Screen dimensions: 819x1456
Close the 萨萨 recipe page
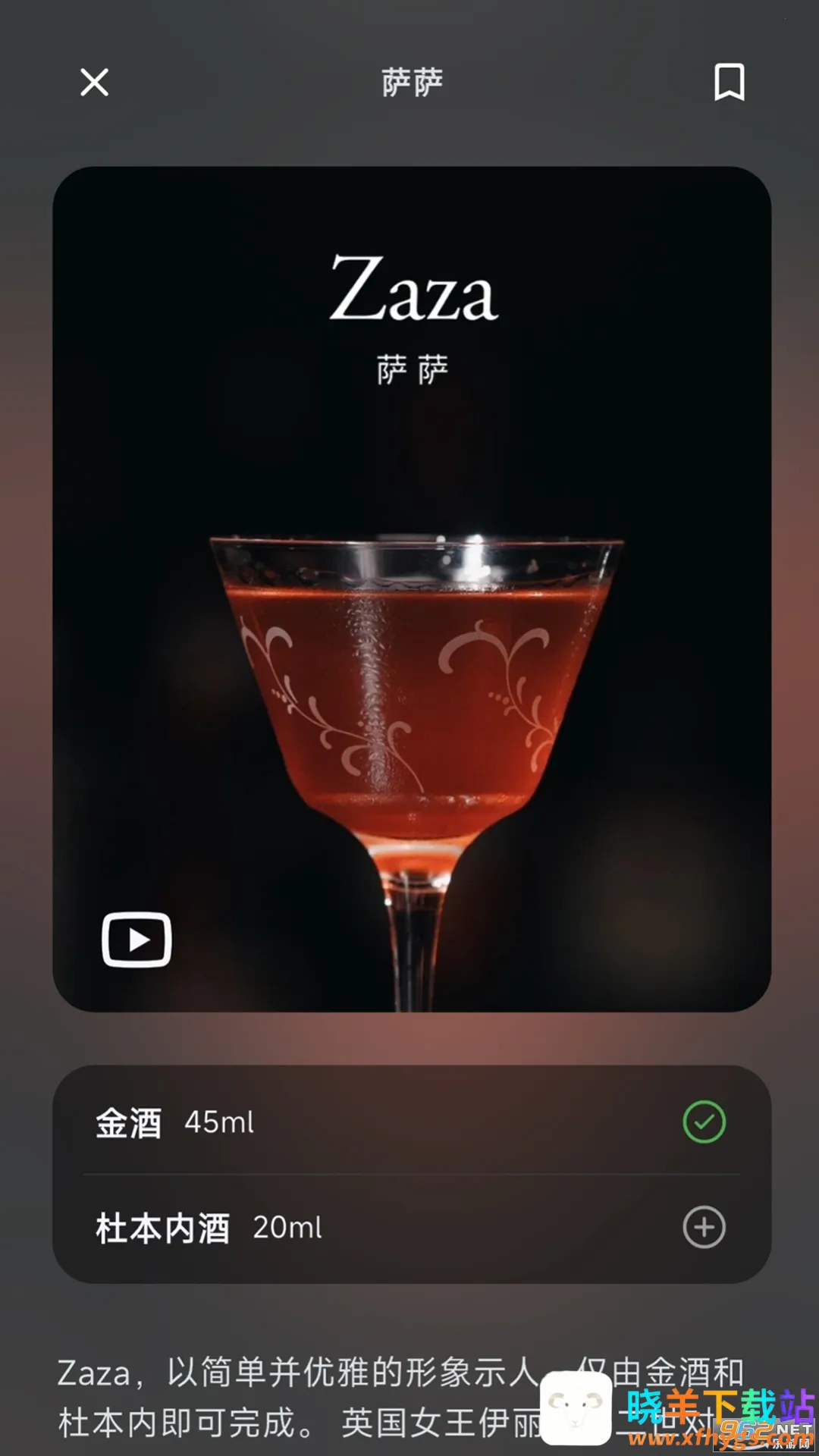pyautogui.click(x=95, y=82)
